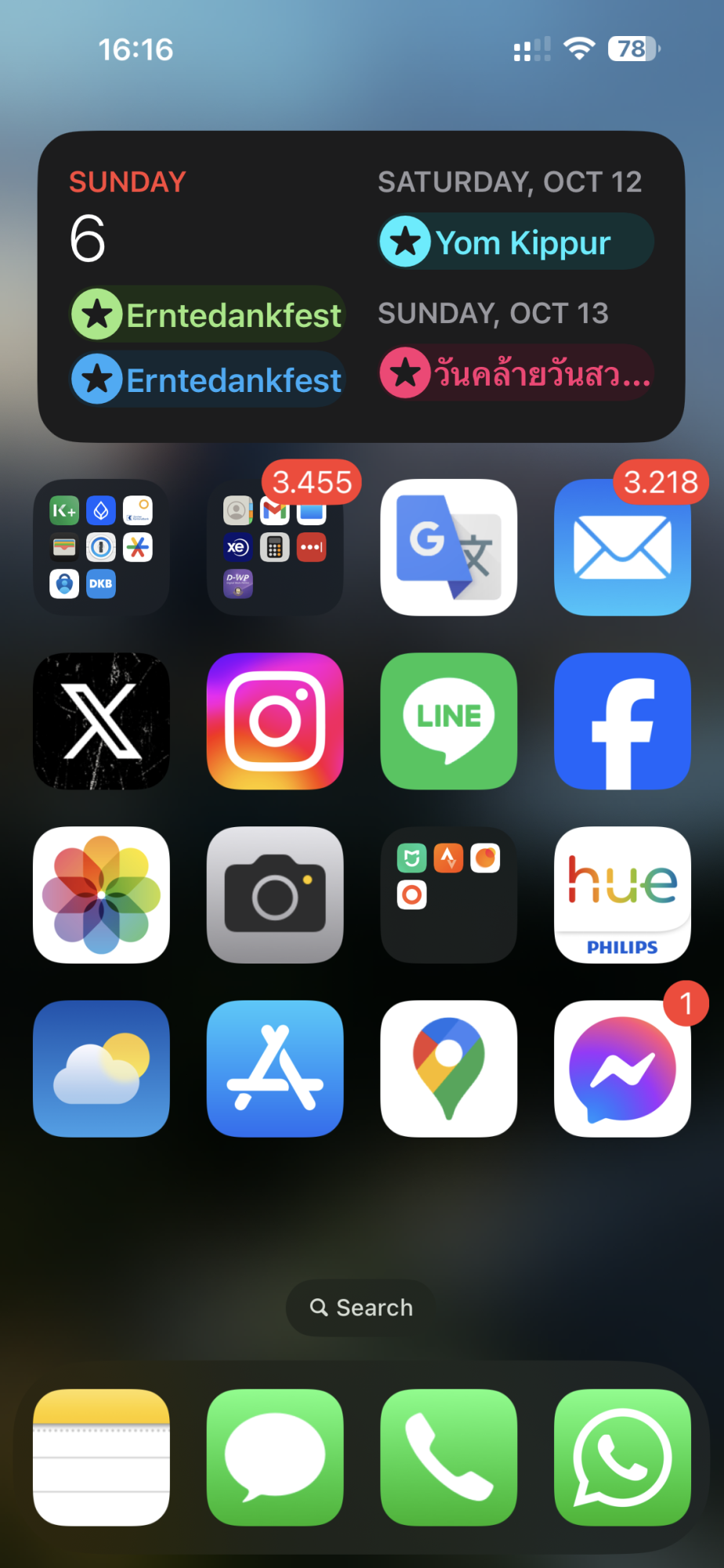The height and width of the screenshot is (1568, 724).
Task: Open Messenger with one notification
Action: point(622,1069)
